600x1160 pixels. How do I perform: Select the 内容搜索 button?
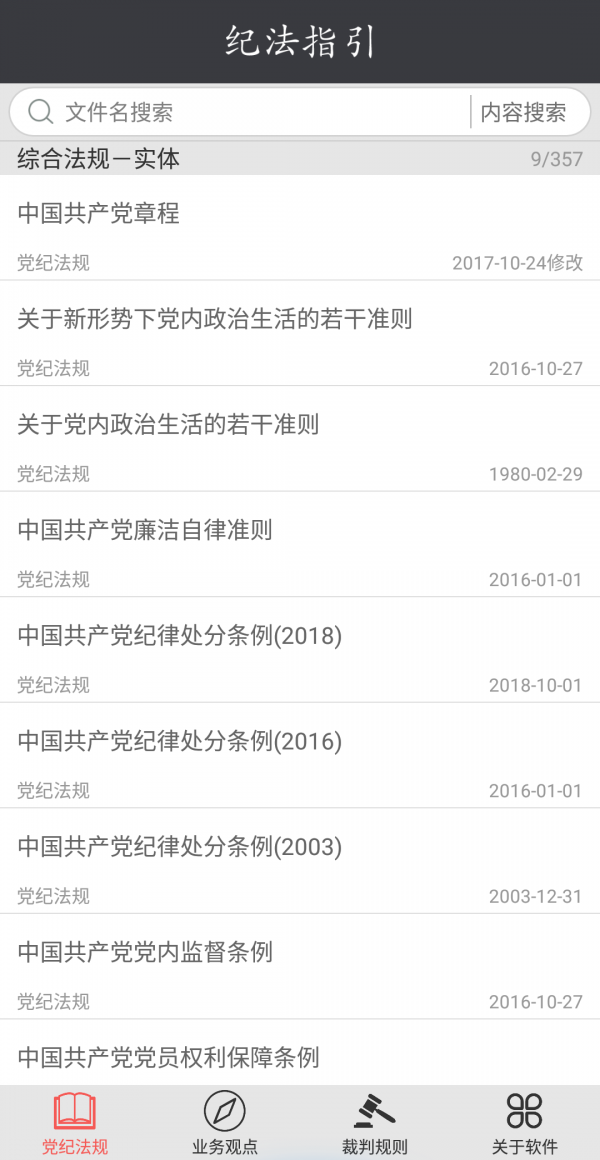click(523, 112)
